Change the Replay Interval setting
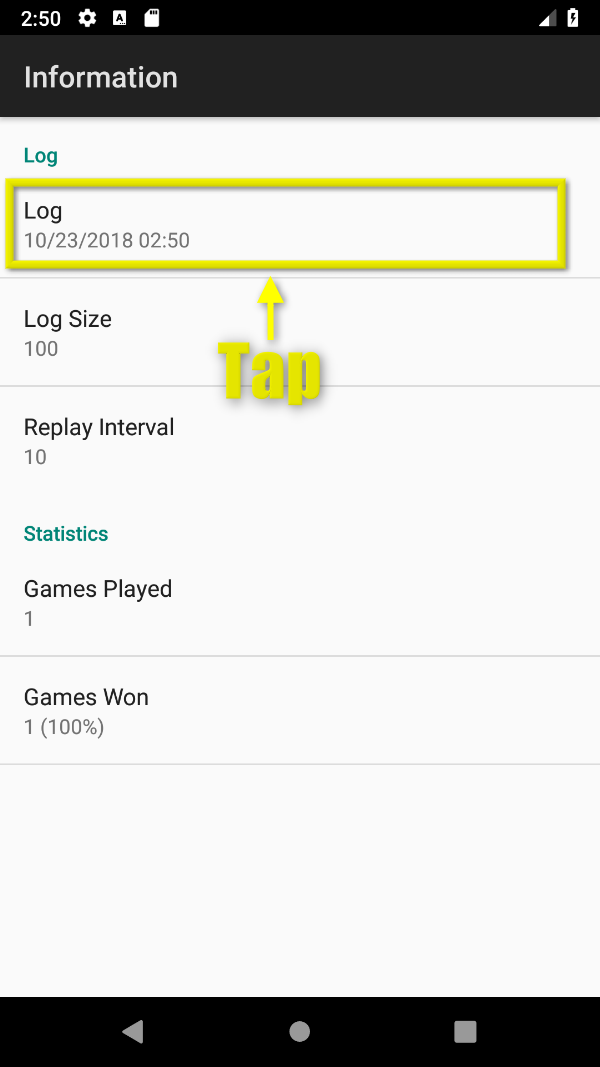600x1067 pixels. click(x=300, y=440)
